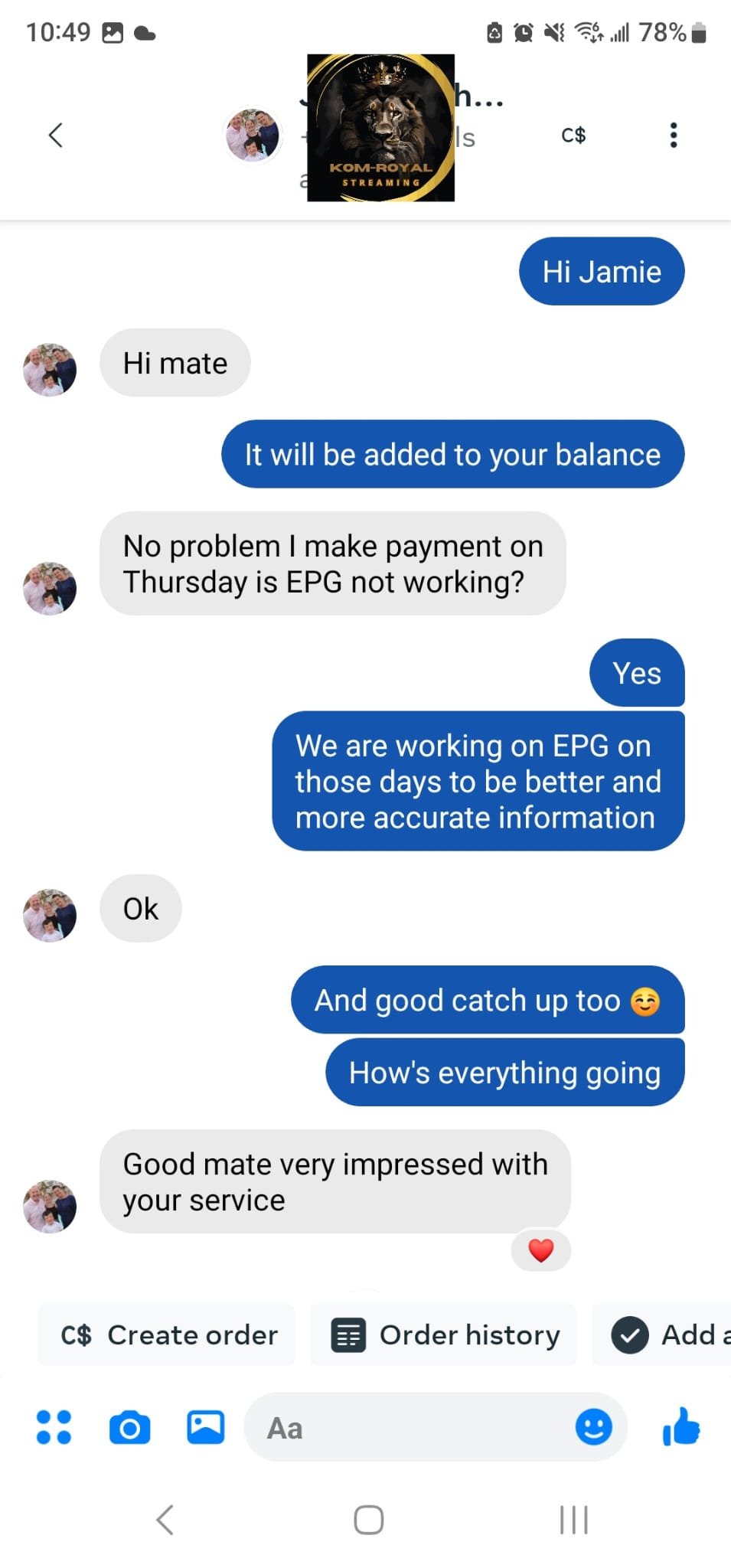
Task: Open the four-dot more actions menu
Action: tap(54, 1427)
